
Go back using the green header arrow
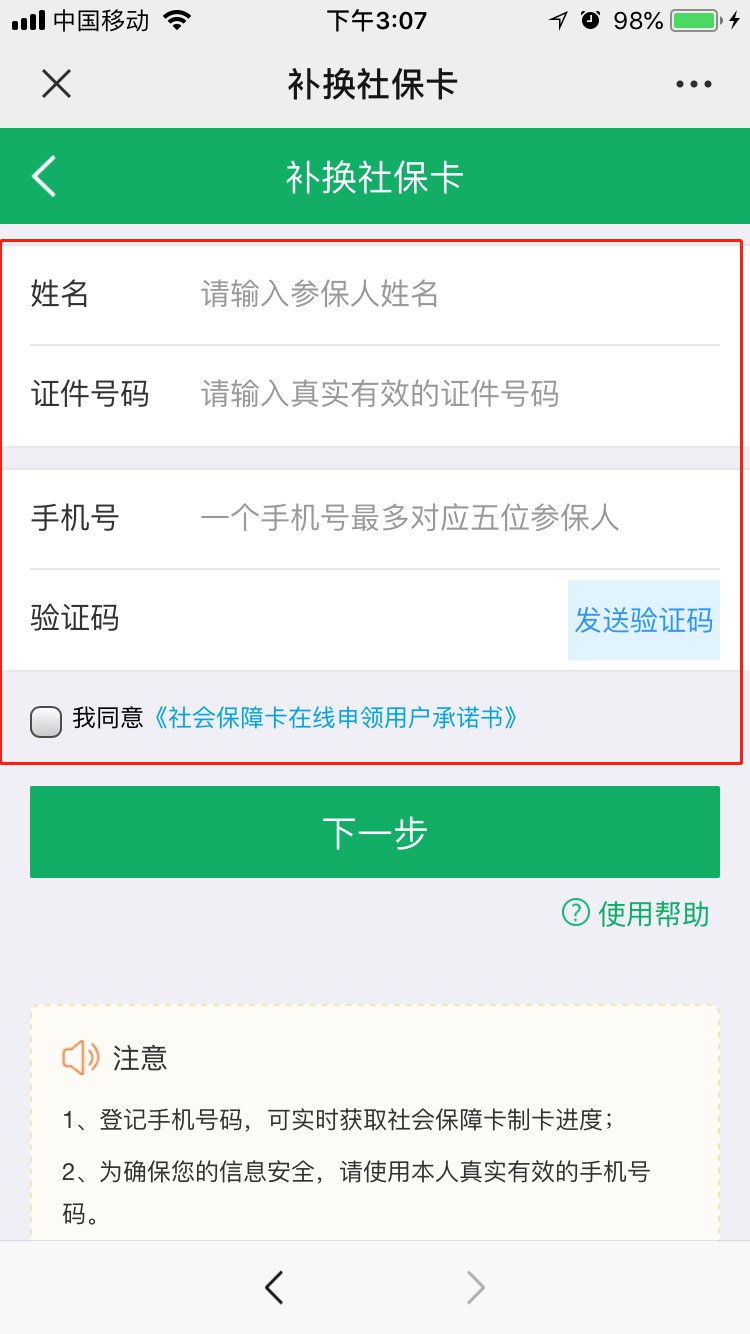point(45,177)
